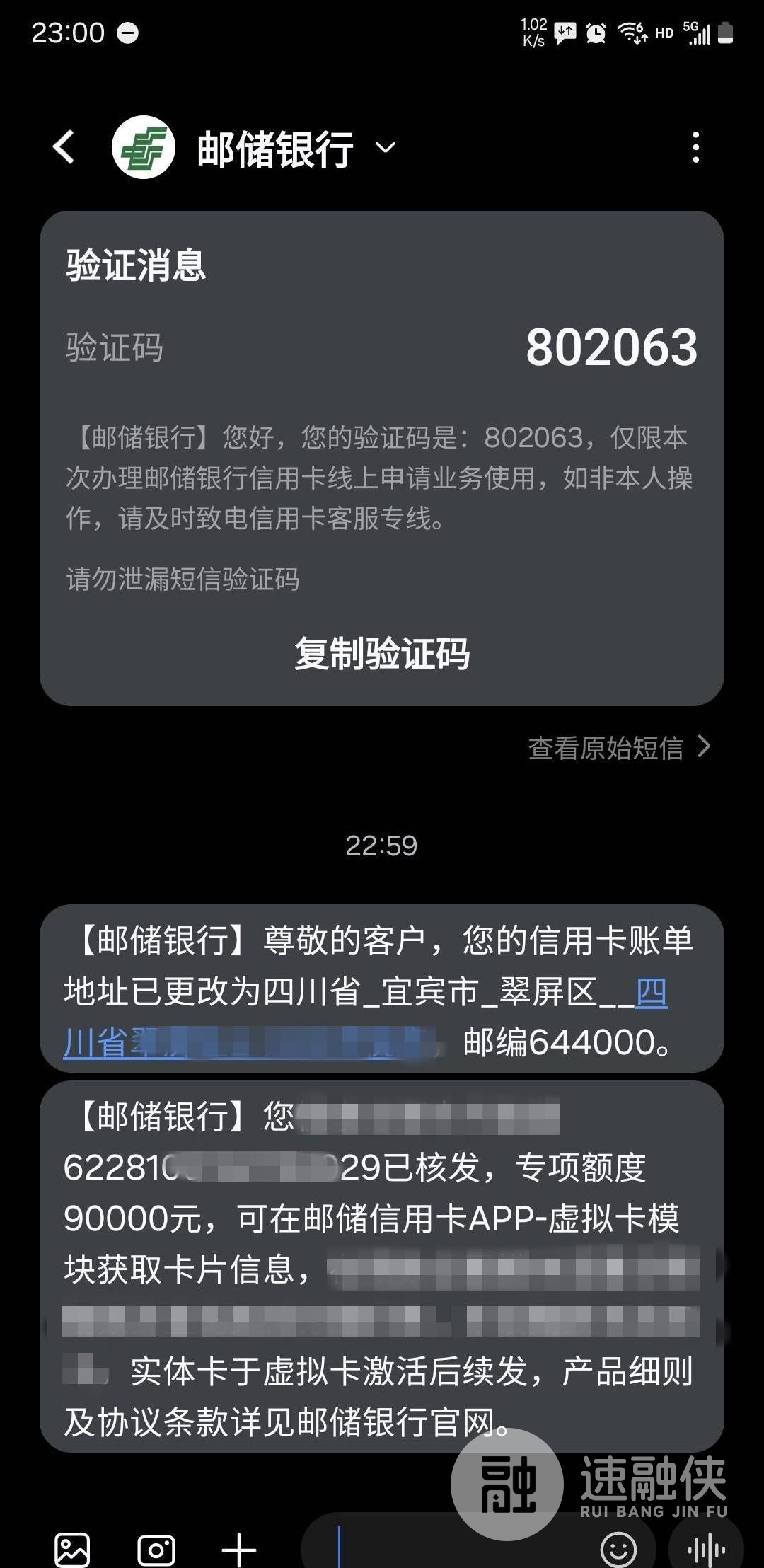Open the emoji picker
The image size is (764, 1568).
point(618,1550)
